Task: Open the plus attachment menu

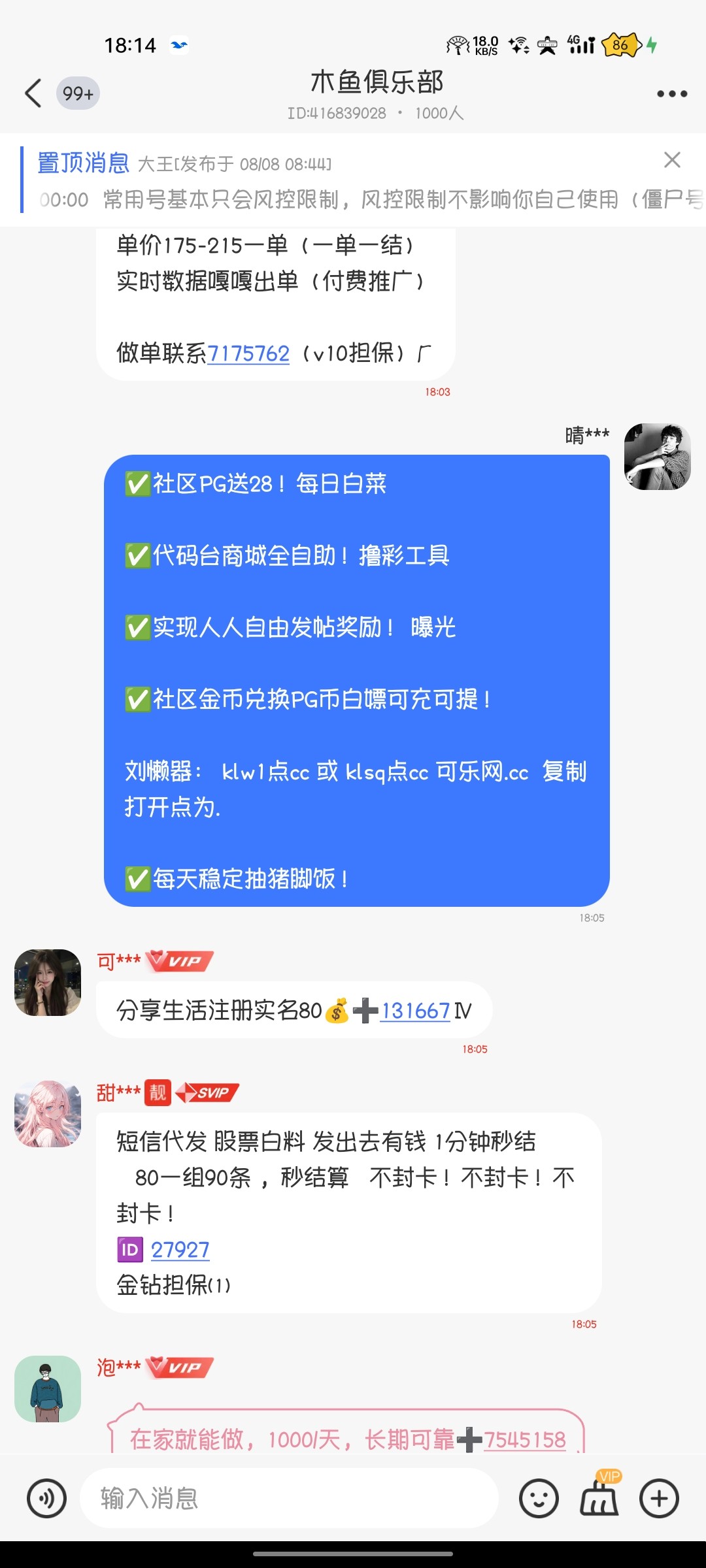Action: [660, 1497]
